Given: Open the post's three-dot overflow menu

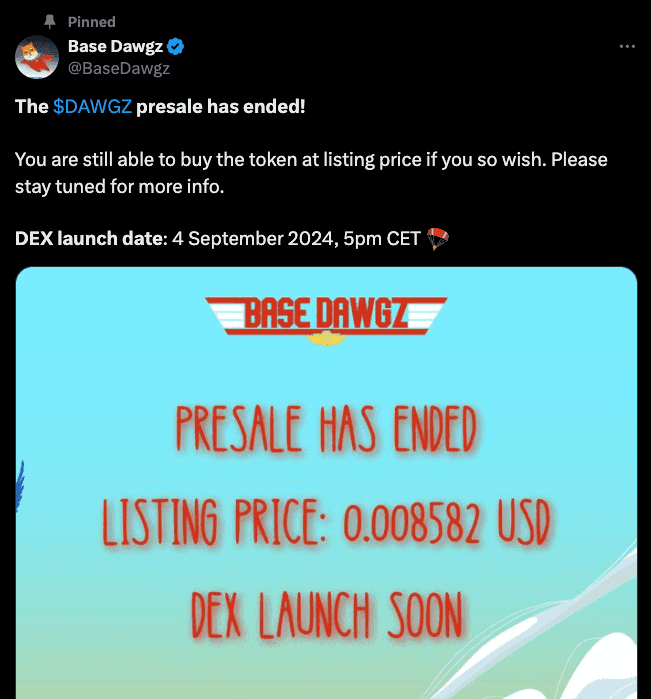Looking at the screenshot, I should point(627,47).
